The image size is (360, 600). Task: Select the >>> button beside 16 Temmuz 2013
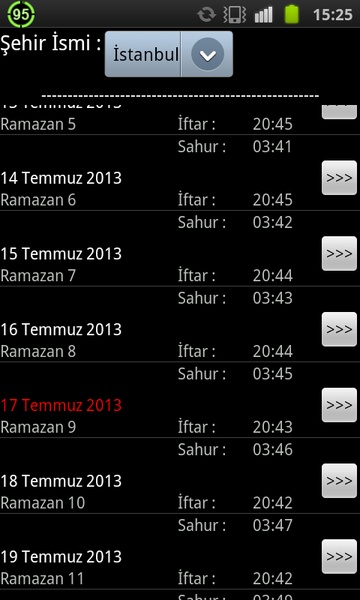pyautogui.click(x=339, y=329)
